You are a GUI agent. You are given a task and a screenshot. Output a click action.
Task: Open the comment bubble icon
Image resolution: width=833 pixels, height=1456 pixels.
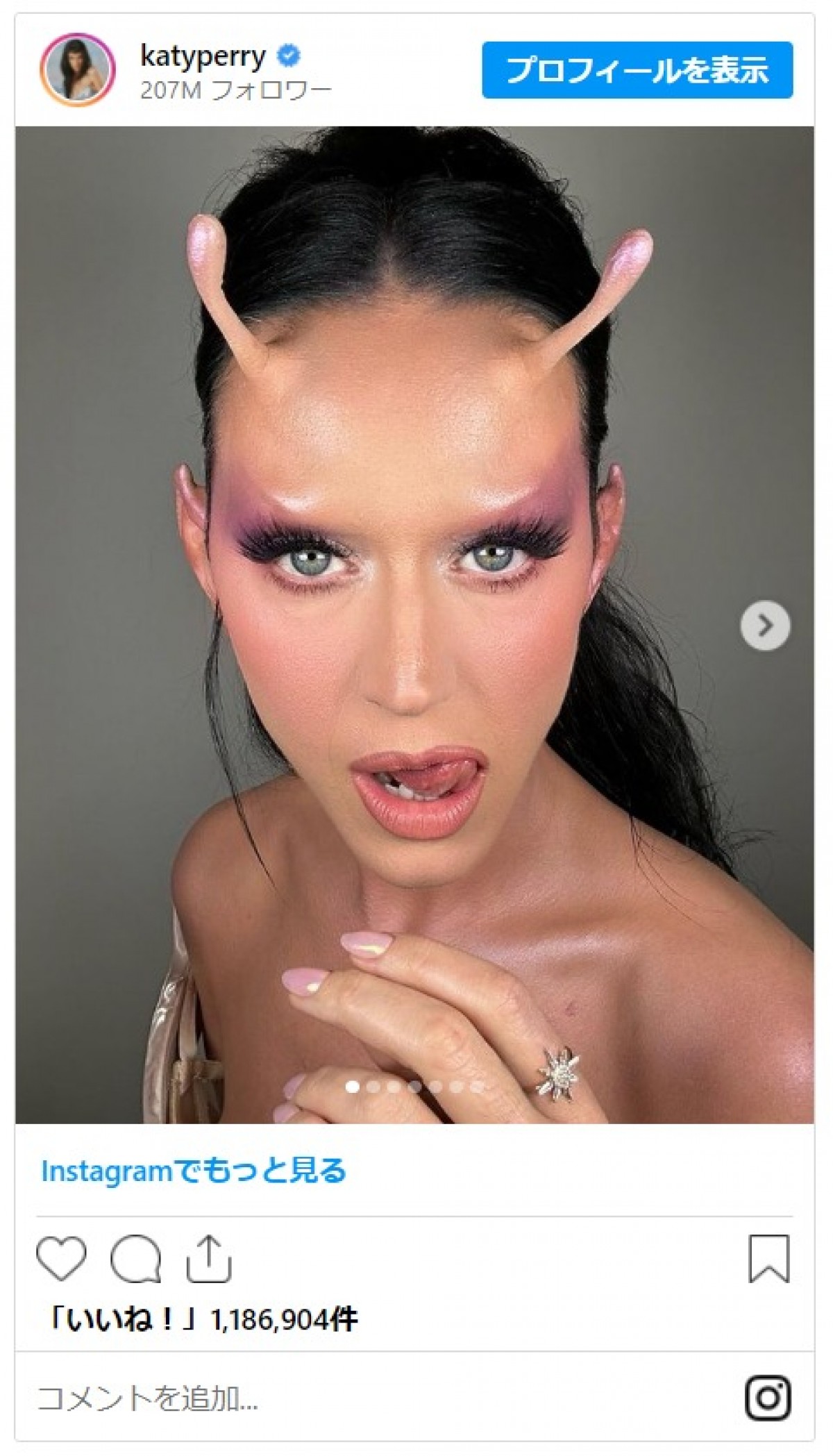click(136, 1258)
